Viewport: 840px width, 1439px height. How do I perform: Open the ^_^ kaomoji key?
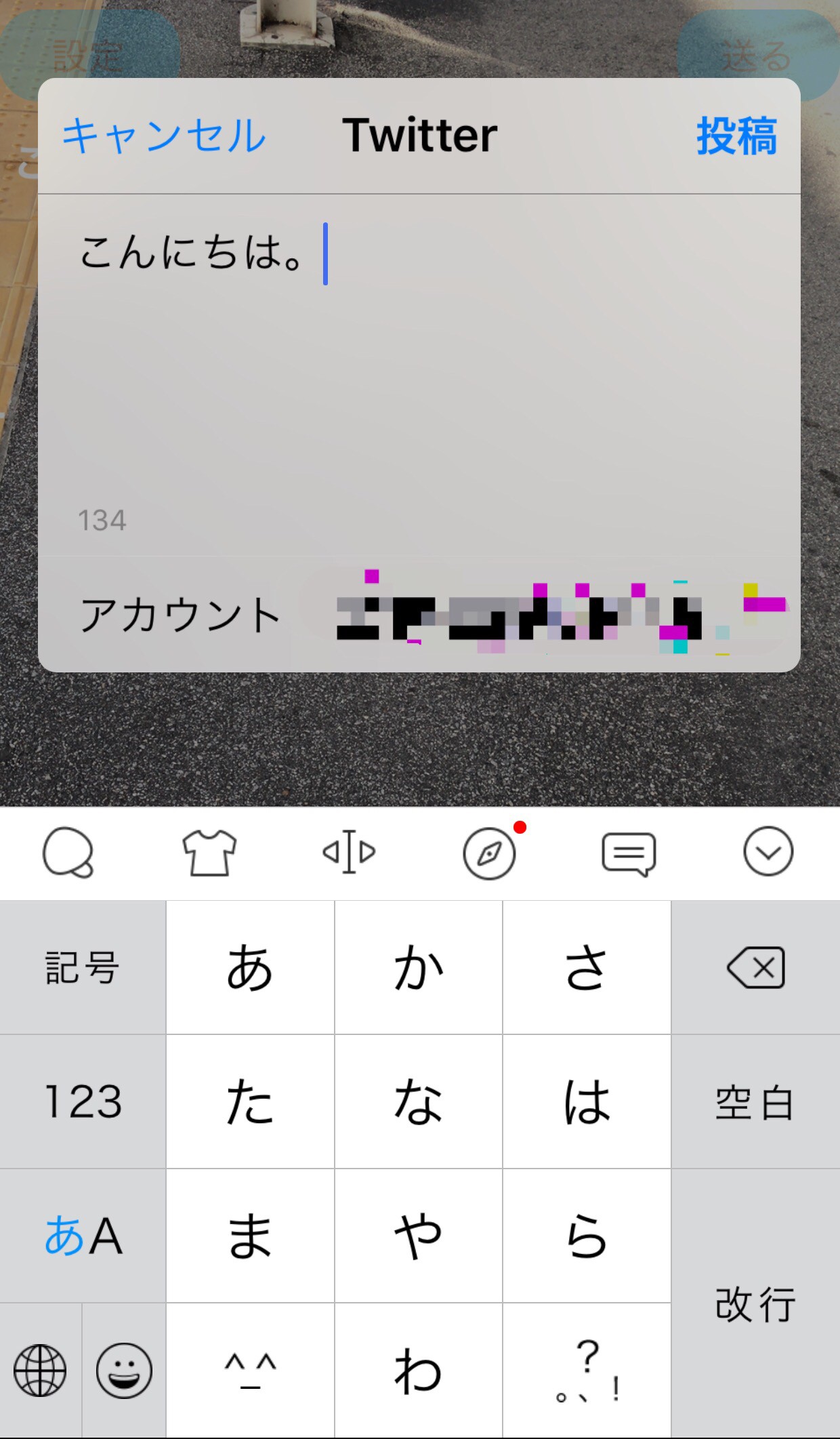coord(250,1370)
